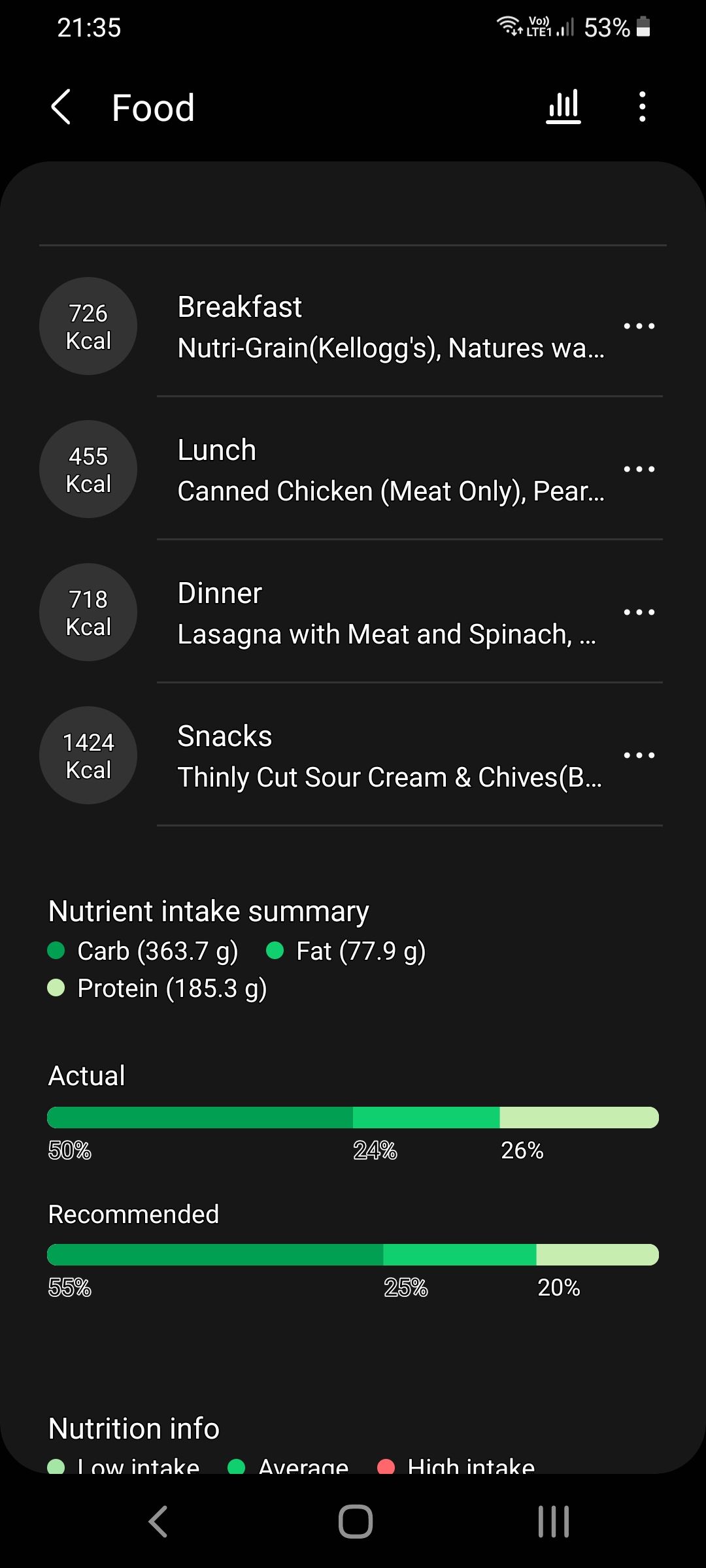
Task: Open the three-dot overflow menu top right
Action: (643, 106)
